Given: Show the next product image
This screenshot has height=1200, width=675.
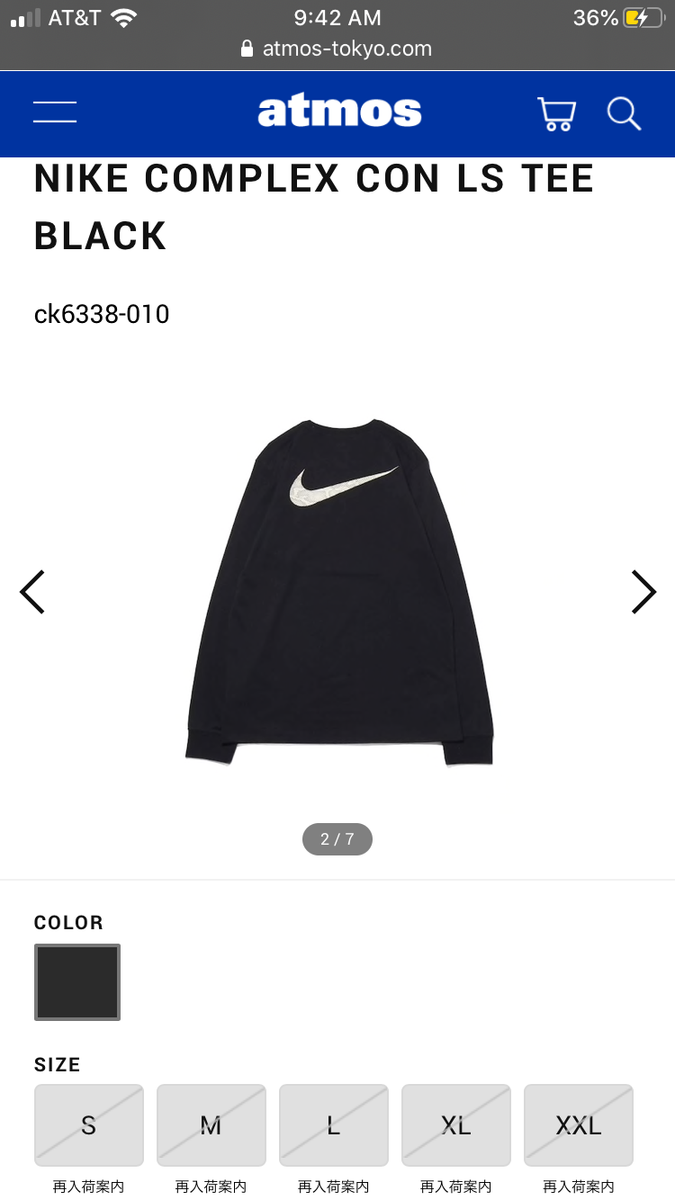Looking at the screenshot, I should pos(643,592).
